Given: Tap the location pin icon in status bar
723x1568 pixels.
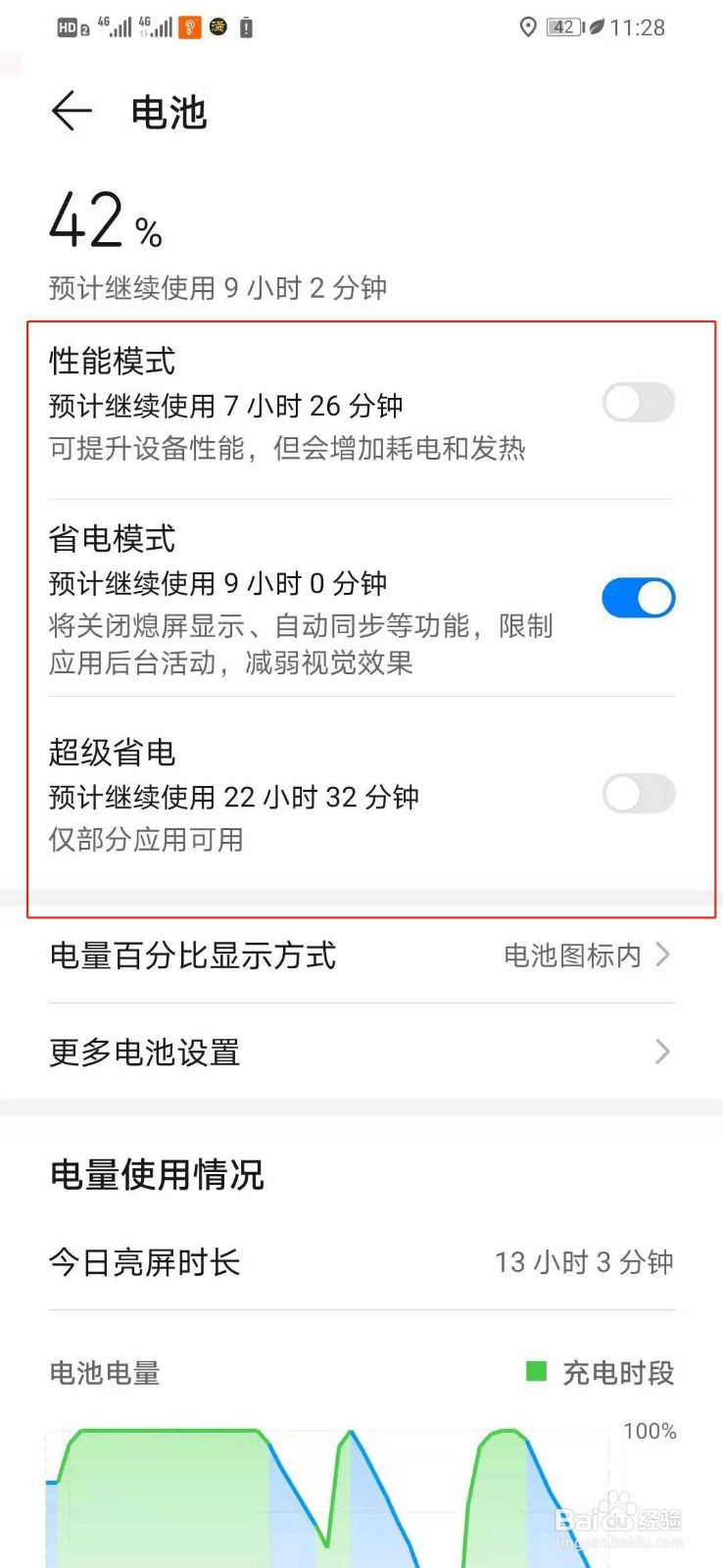Looking at the screenshot, I should pyautogui.click(x=529, y=26).
